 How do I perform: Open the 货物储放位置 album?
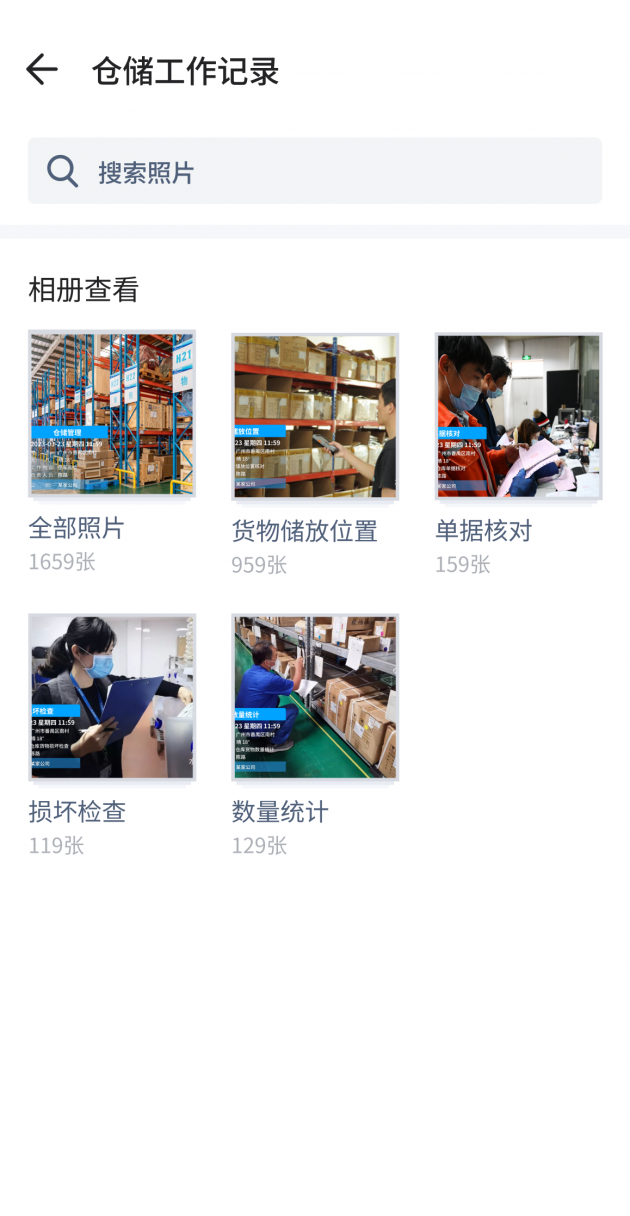315,416
